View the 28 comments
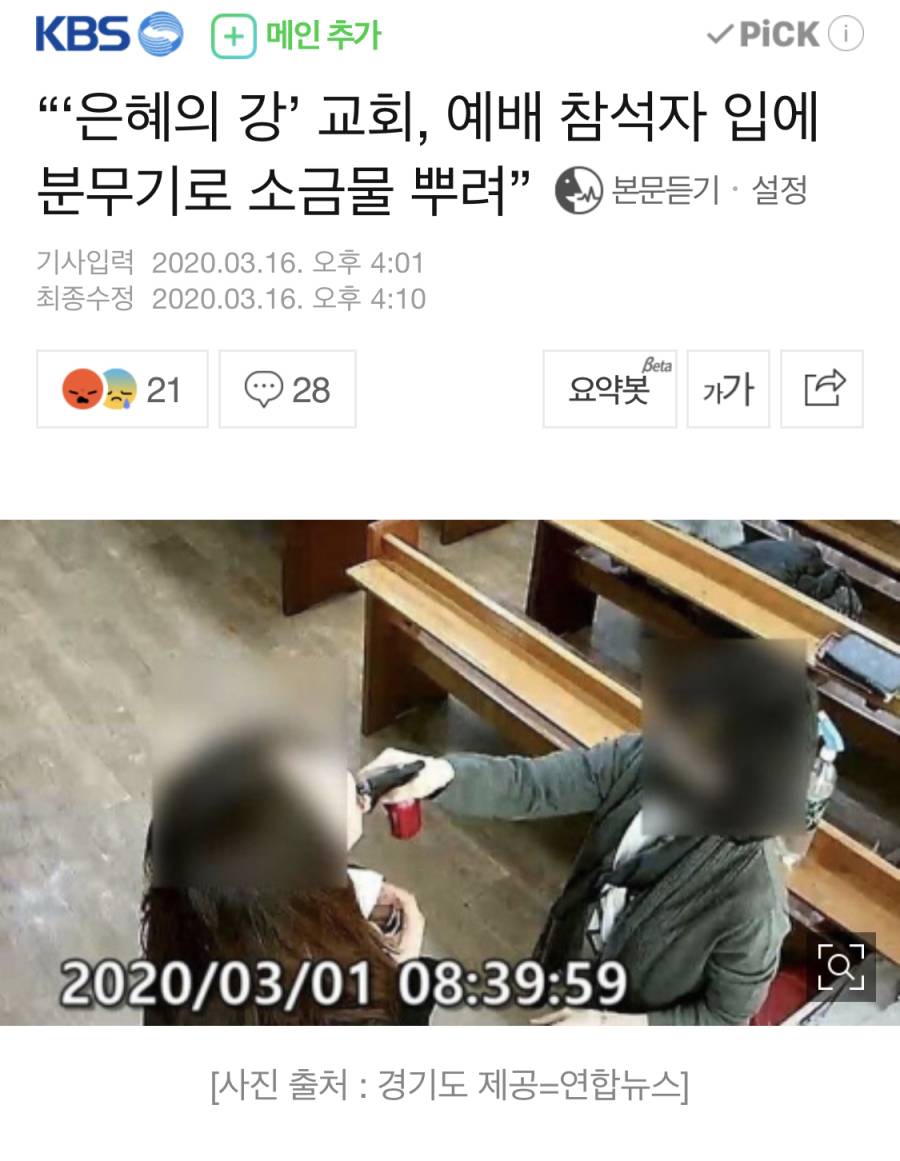900x1161 pixels. click(x=287, y=389)
